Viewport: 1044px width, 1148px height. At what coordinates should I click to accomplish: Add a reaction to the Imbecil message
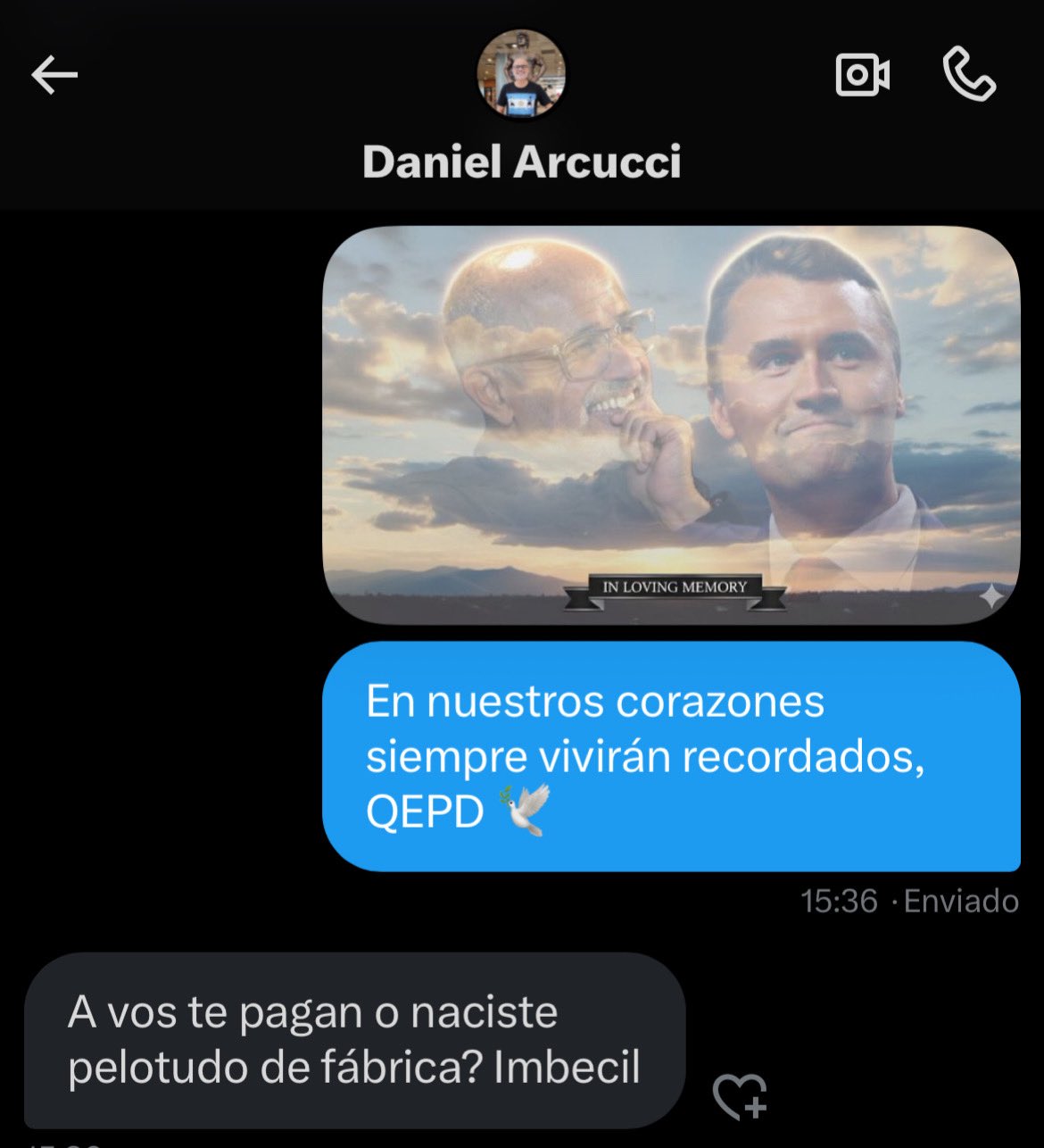pos(740,1096)
